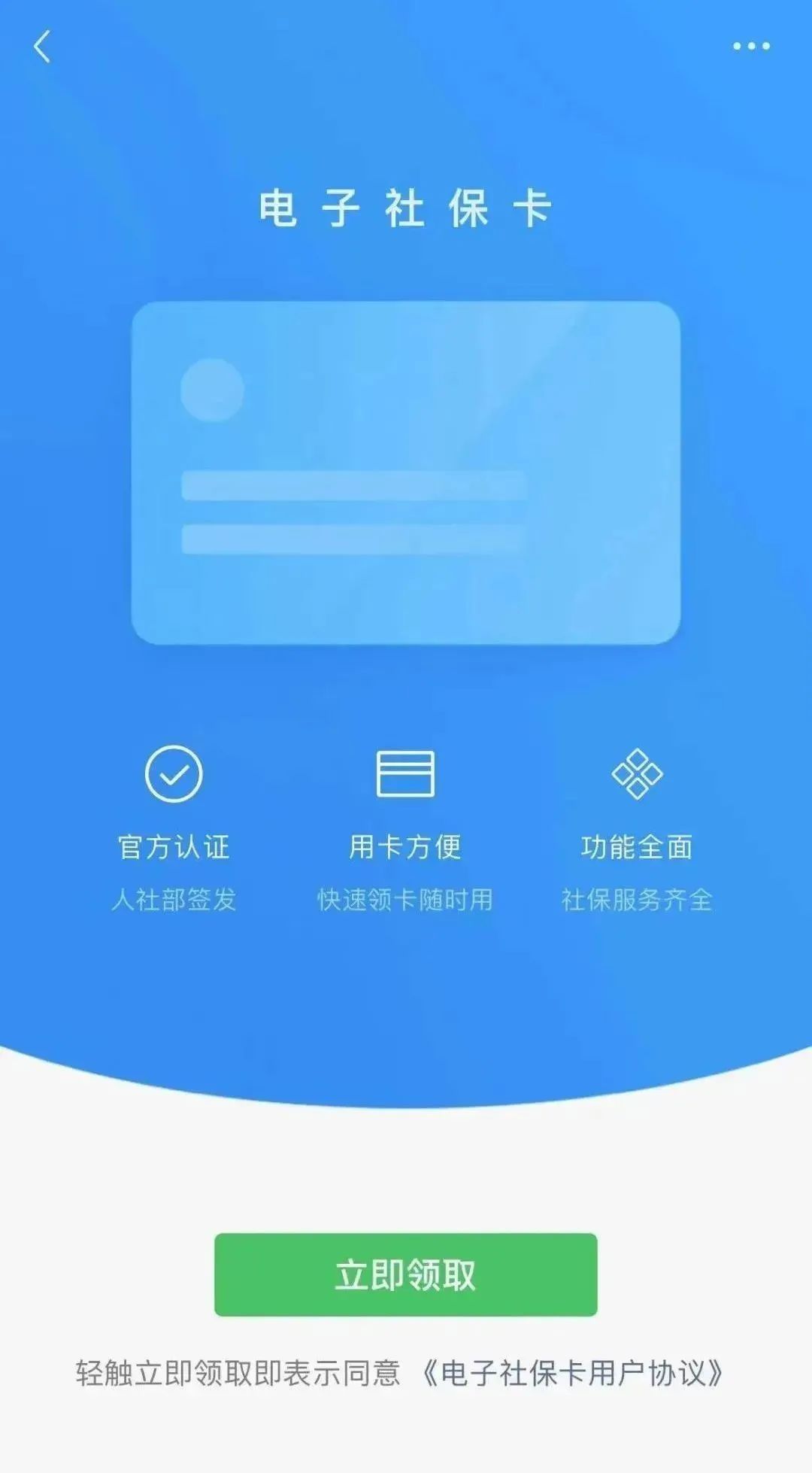
Task: Open the three-dot overflow menu
Action: (x=751, y=47)
